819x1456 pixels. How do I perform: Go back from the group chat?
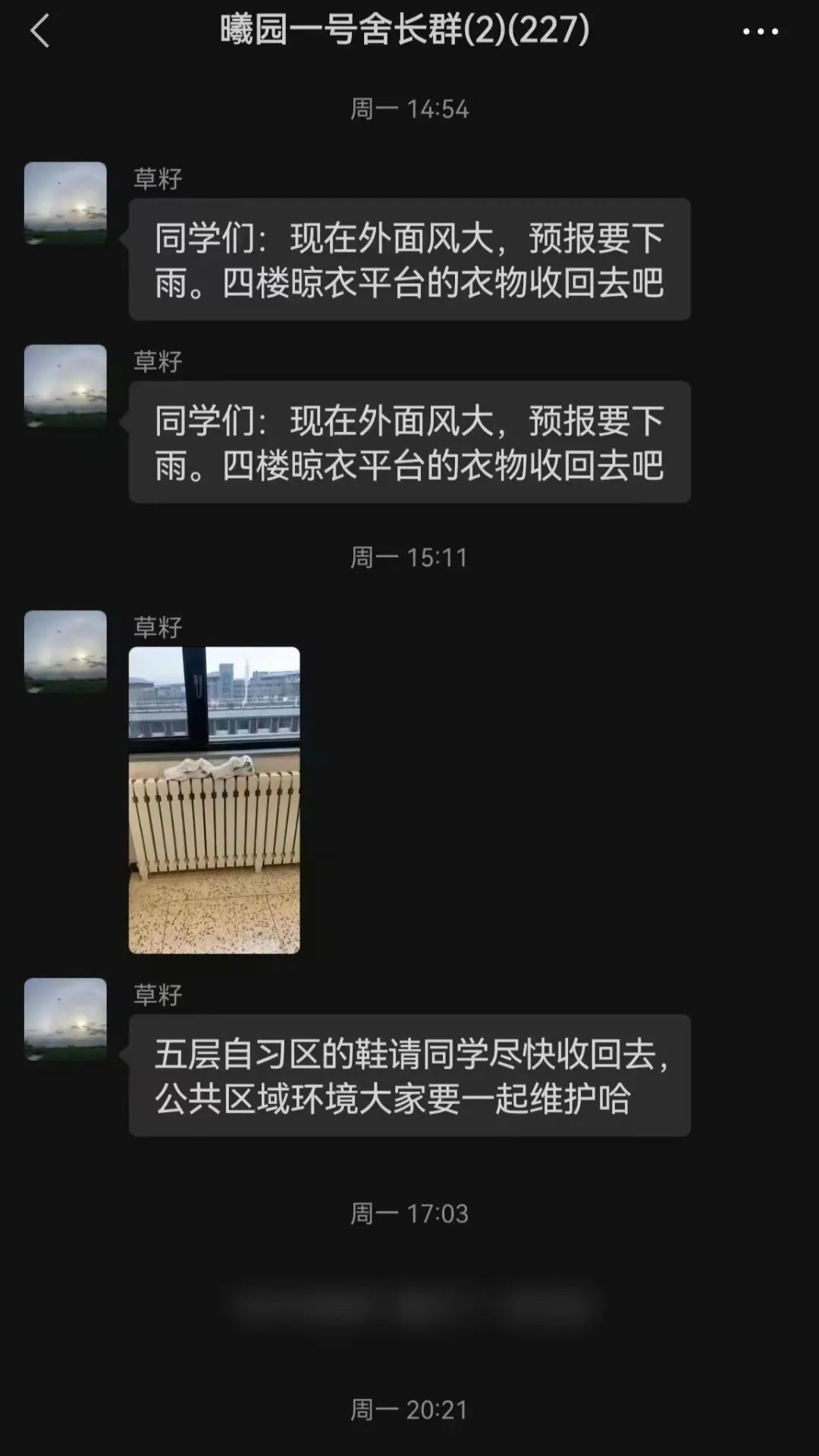(39, 32)
